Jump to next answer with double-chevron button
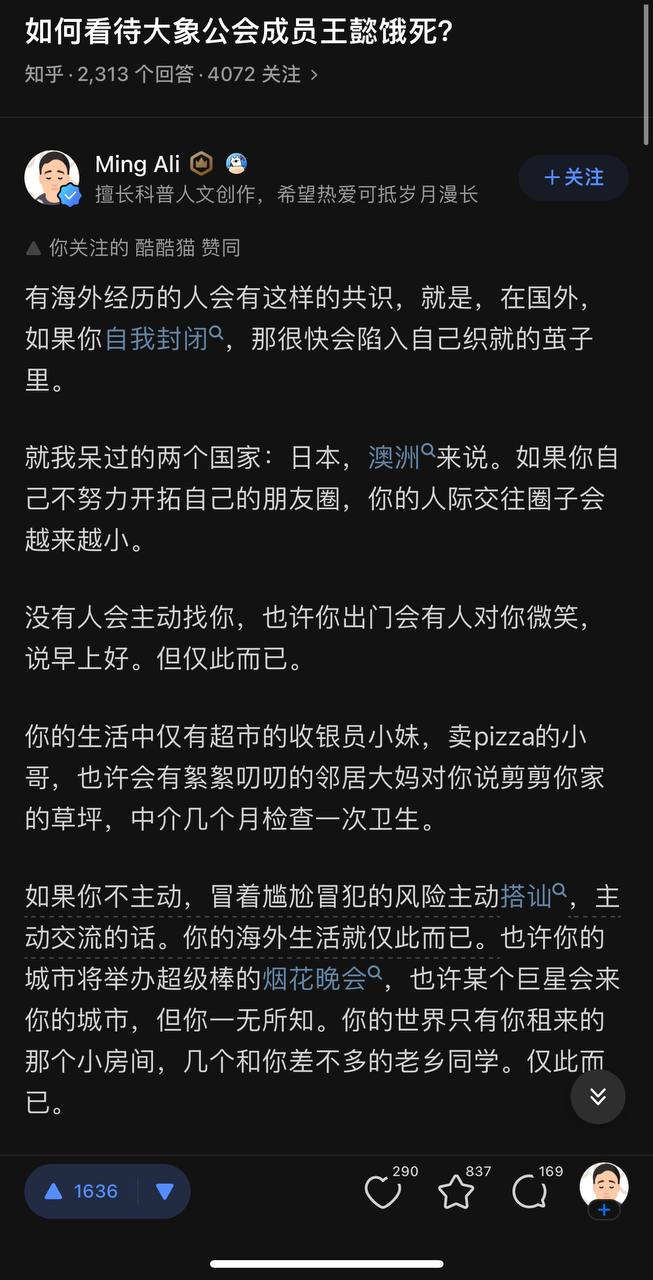The height and width of the screenshot is (1280, 653). 598,1097
